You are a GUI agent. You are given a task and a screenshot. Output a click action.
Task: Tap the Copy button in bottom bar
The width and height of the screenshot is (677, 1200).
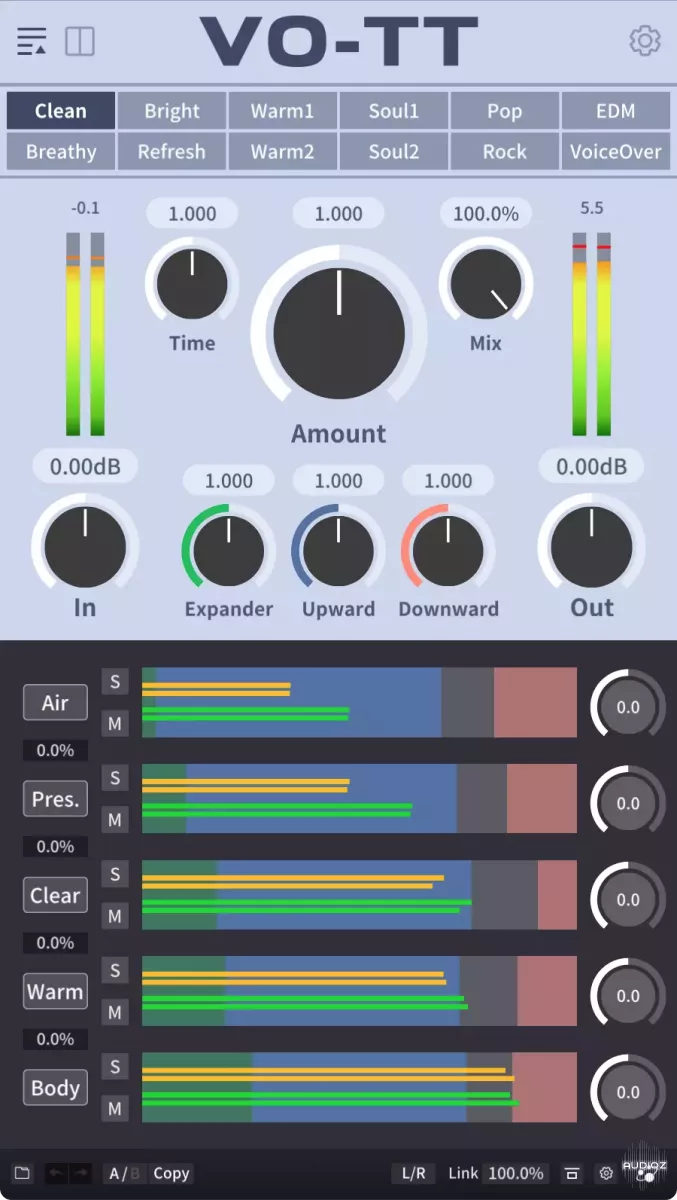pyautogui.click(x=171, y=1173)
